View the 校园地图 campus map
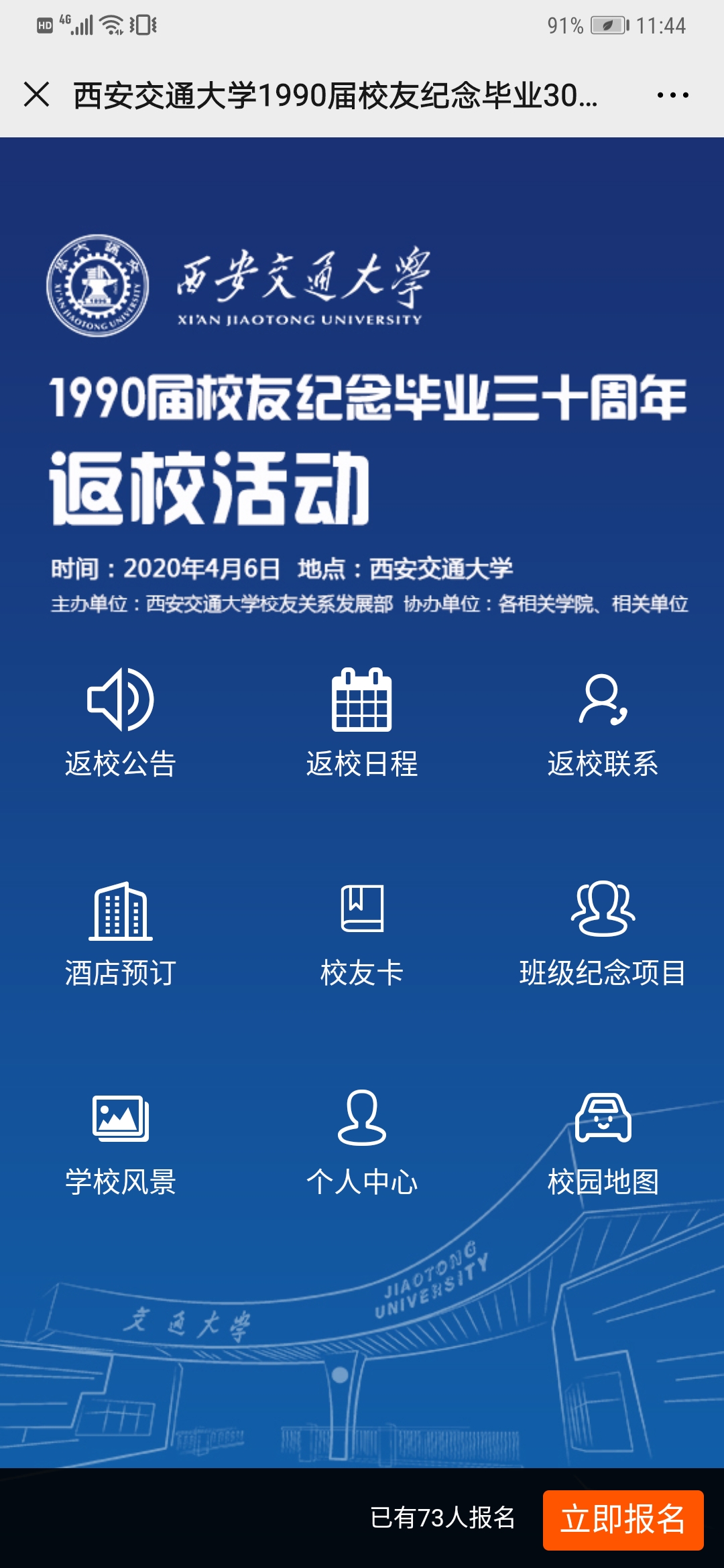The image size is (724, 1568). 603,1142
